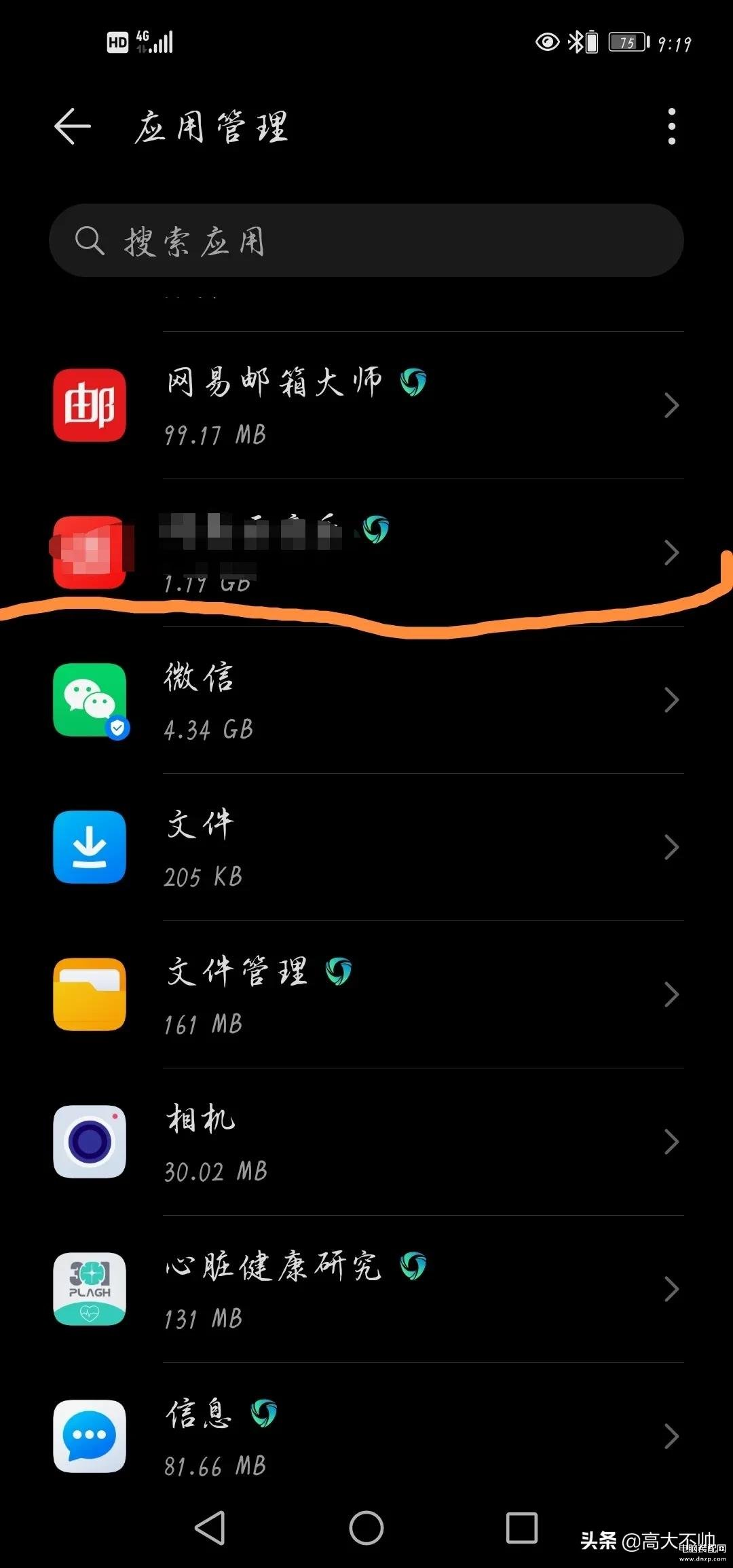733x1568 pixels.
Task: Tap the 搜索应用 search field
Action: point(366,240)
